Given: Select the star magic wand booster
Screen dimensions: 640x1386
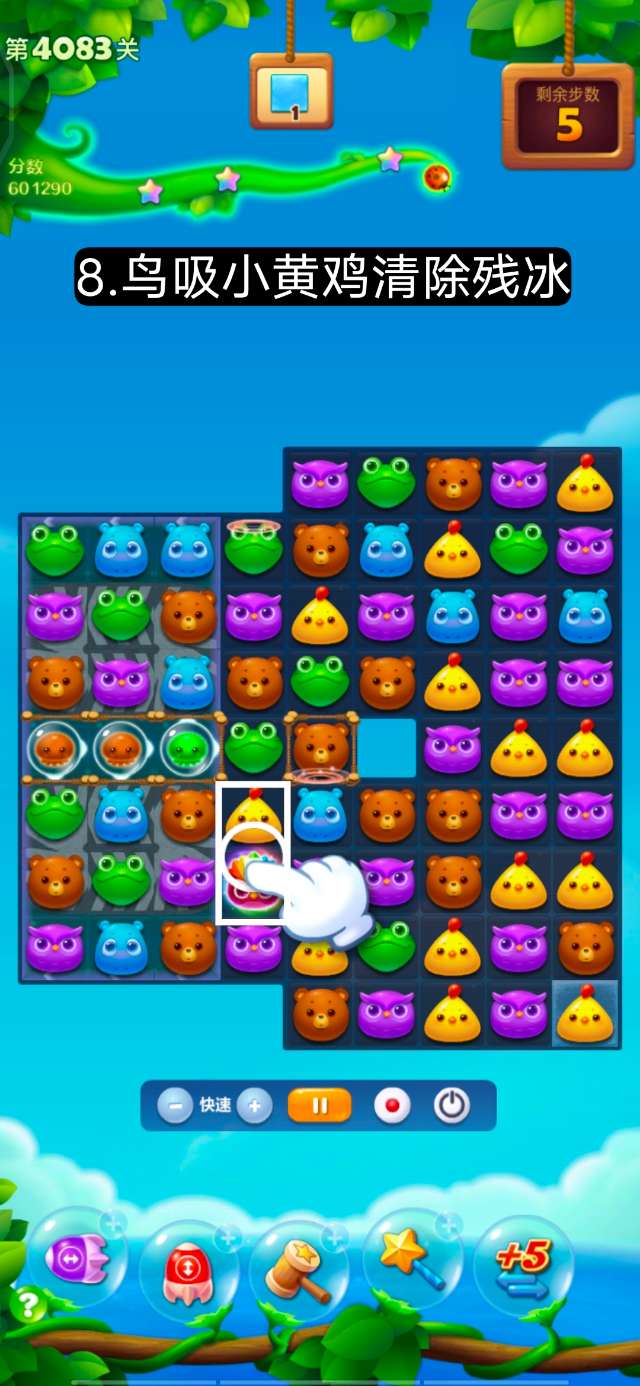Looking at the screenshot, I should click(410, 1258).
